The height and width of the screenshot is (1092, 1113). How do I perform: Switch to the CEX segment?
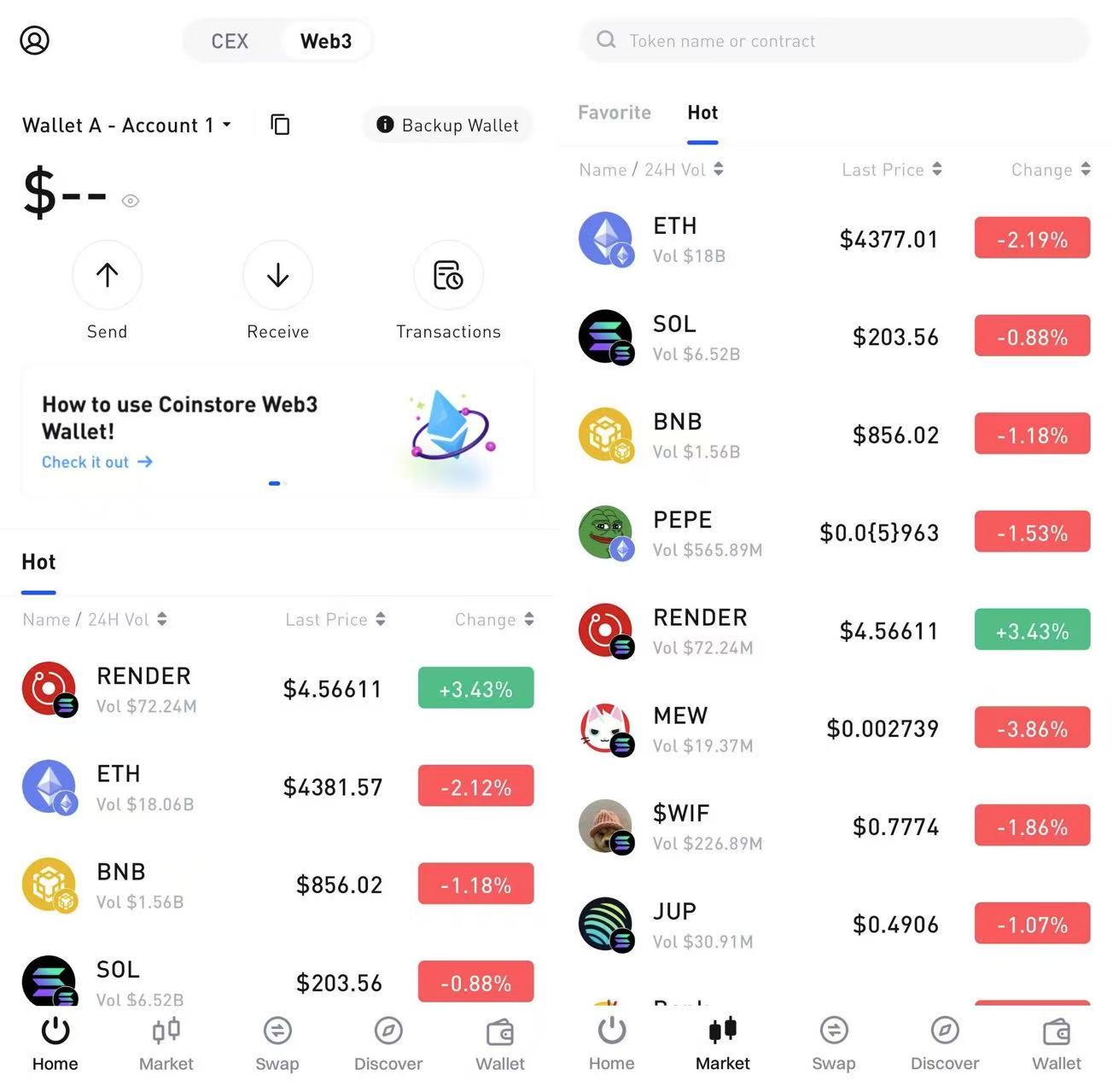(x=230, y=41)
